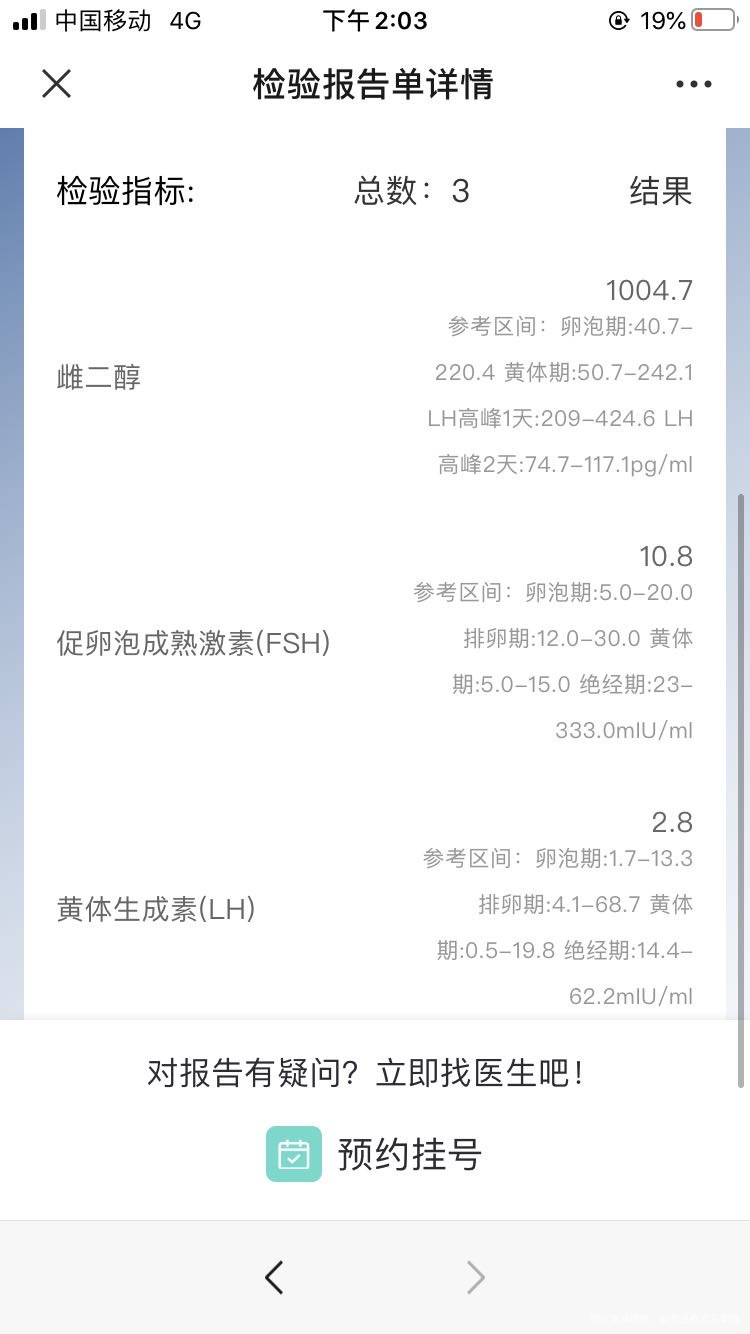
Task: Tap the 检验报告单详情 title
Action: 375,85
